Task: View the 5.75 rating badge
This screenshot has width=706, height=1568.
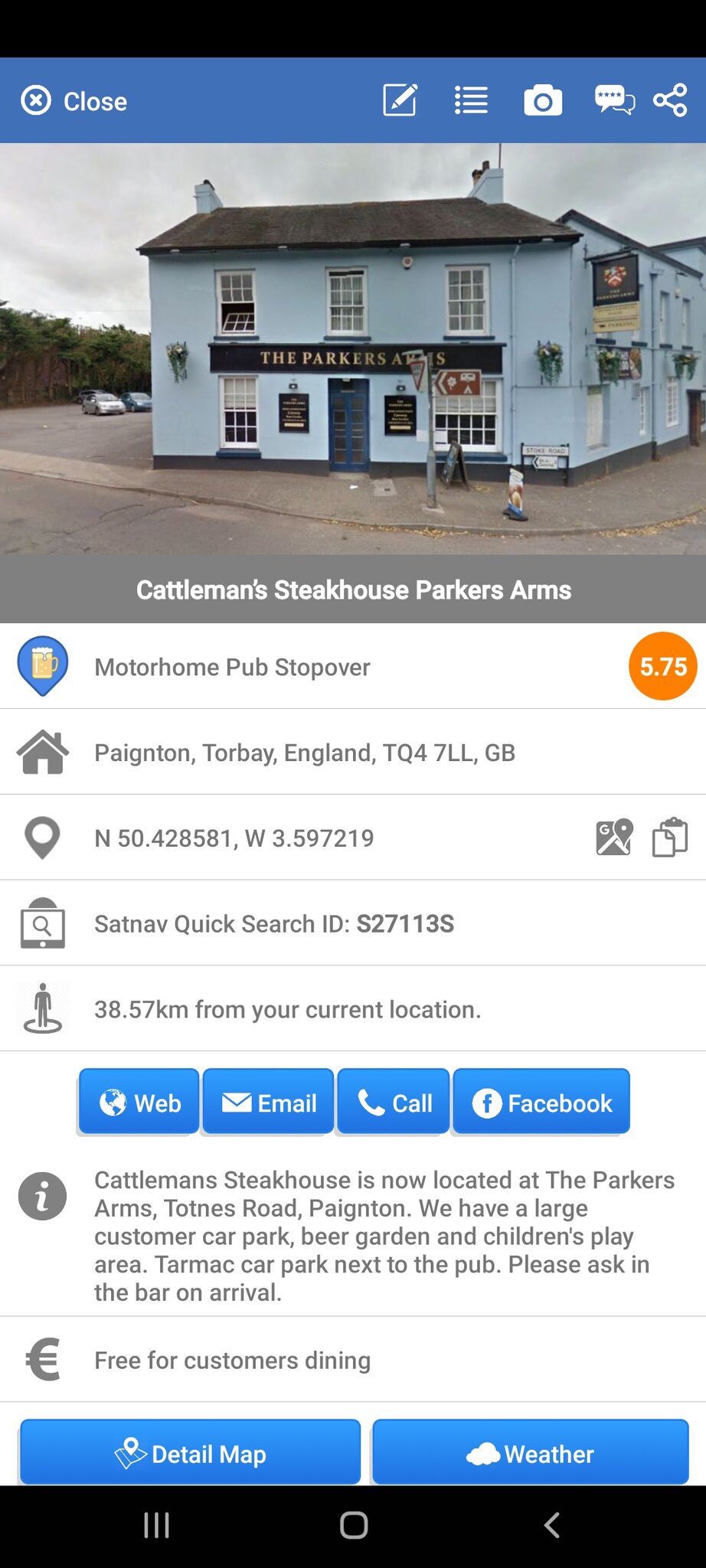Action: click(x=662, y=666)
